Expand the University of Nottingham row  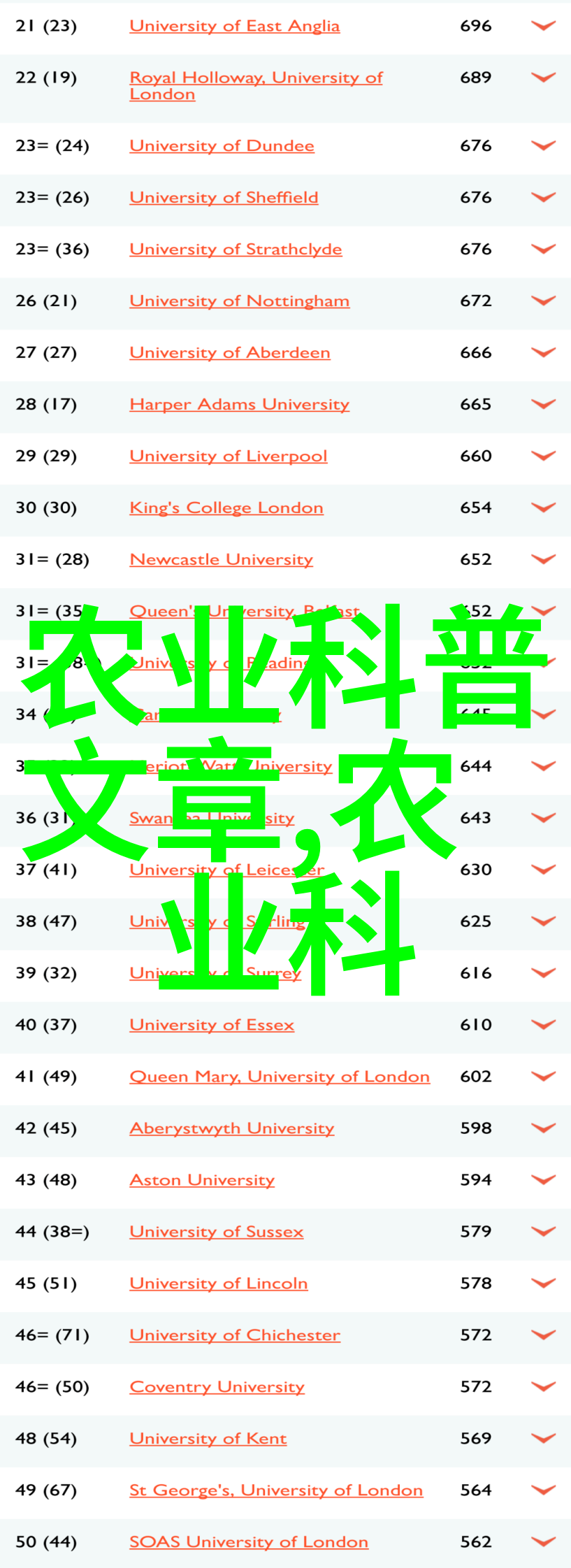click(x=543, y=301)
